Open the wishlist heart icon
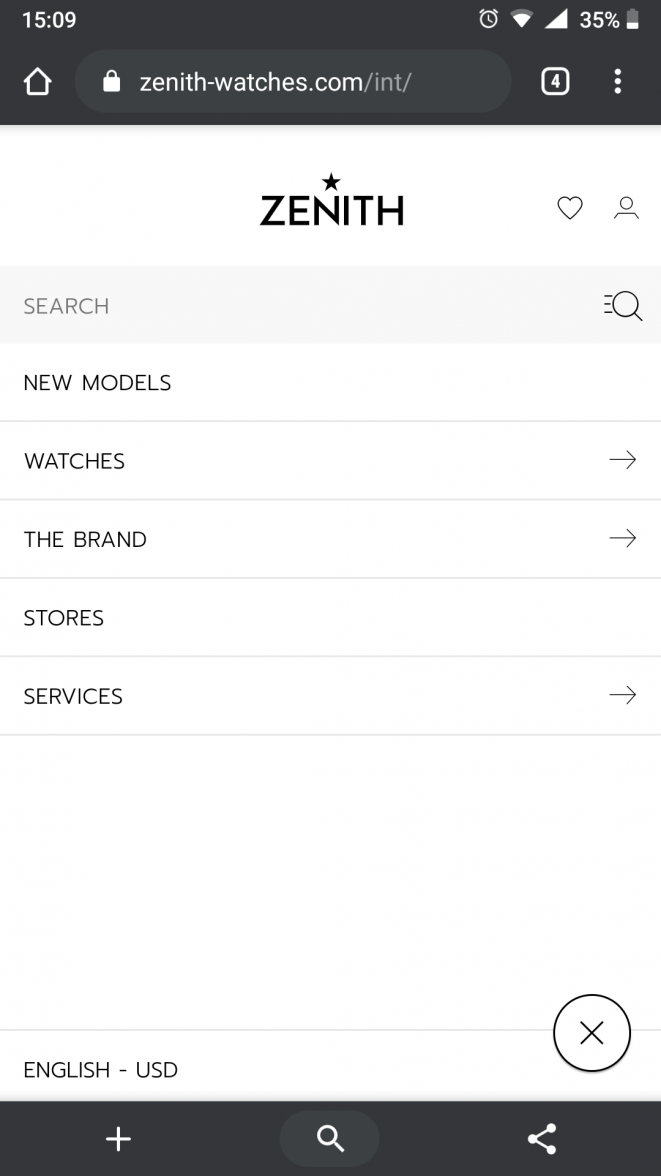661x1176 pixels. click(570, 208)
